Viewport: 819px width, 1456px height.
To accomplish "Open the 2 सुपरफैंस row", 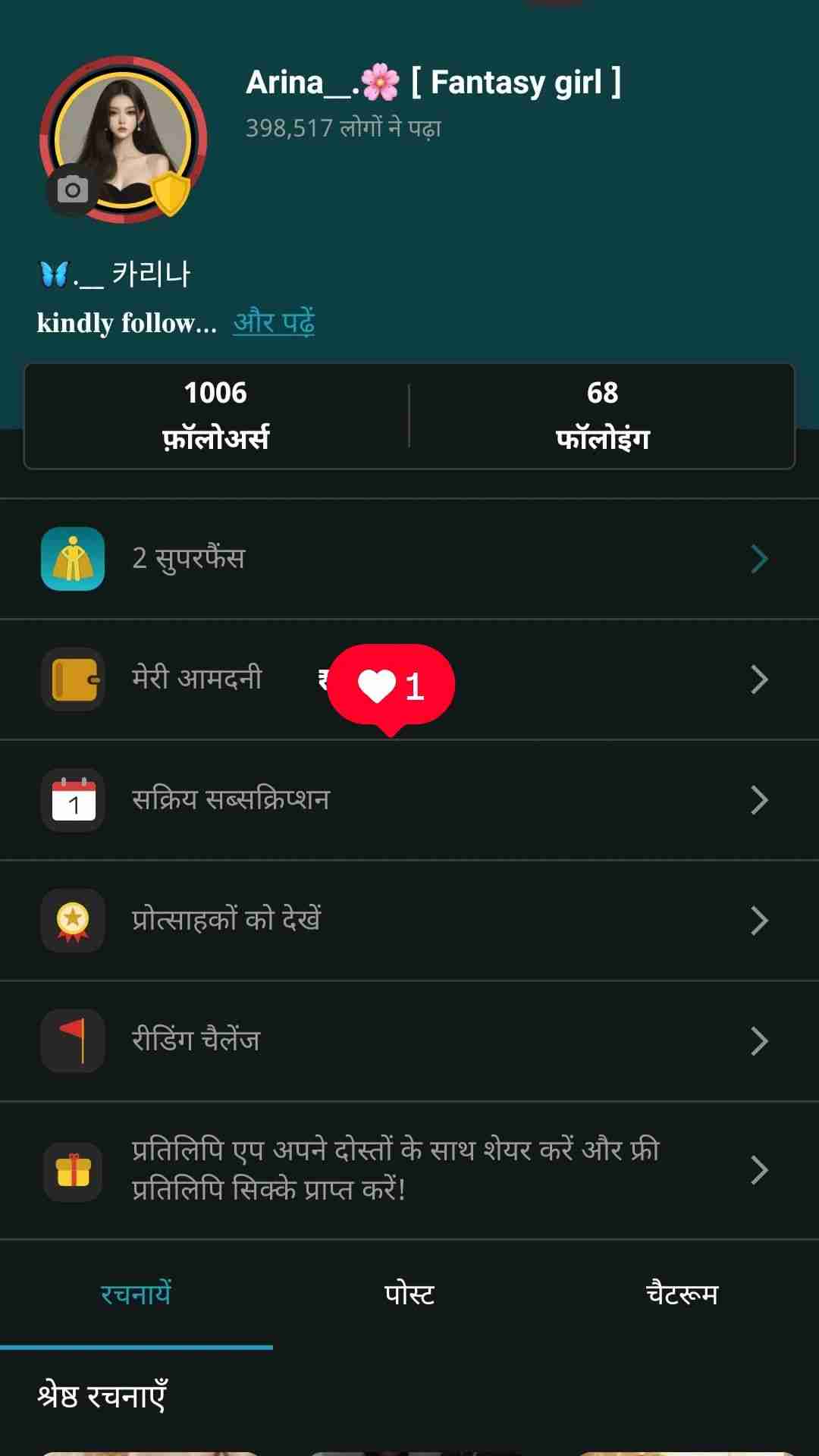I will coord(409,559).
